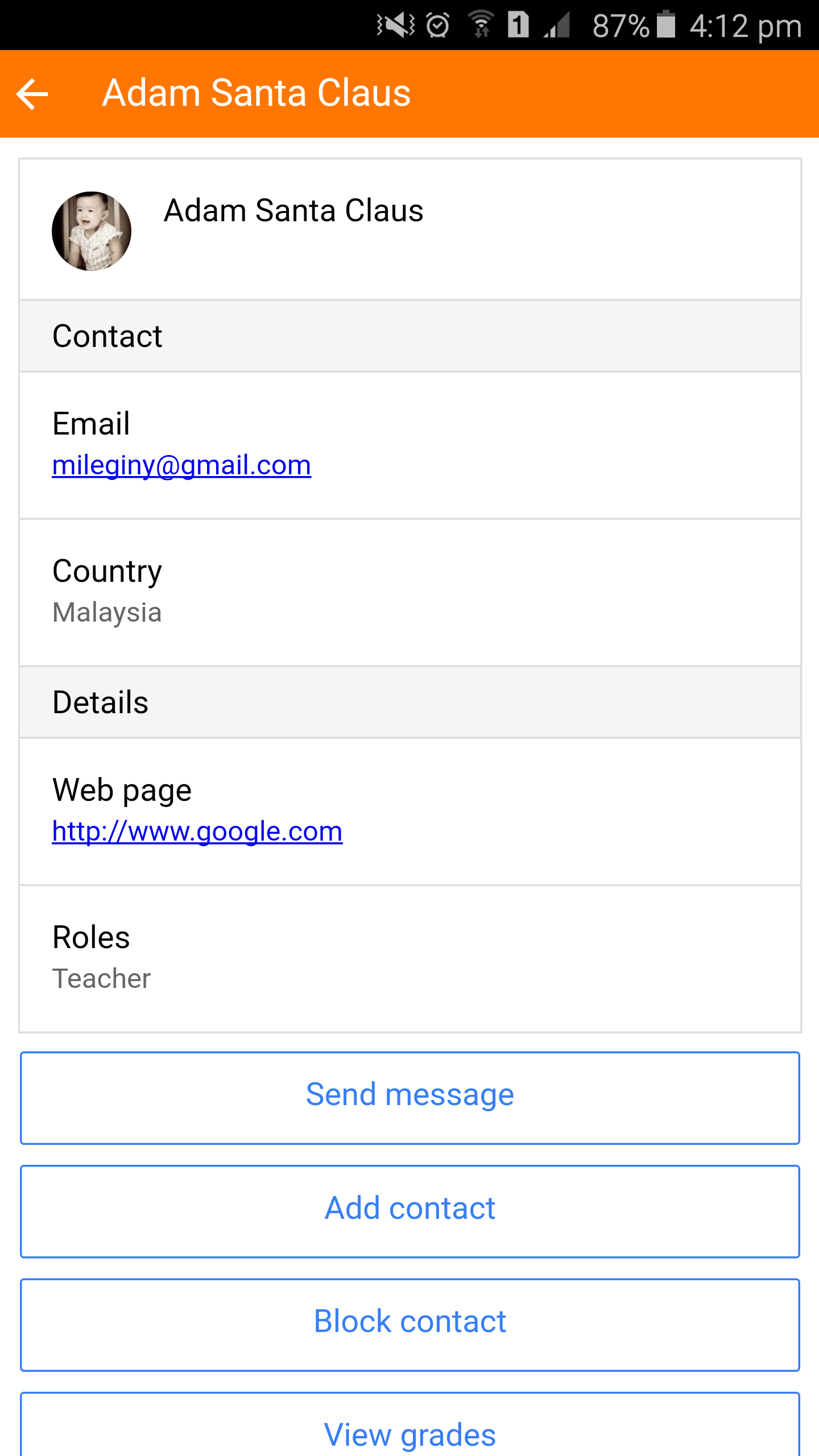The image size is (819, 1456).
Task: Open the http://www.google.com web page link
Action: click(x=197, y=832)
